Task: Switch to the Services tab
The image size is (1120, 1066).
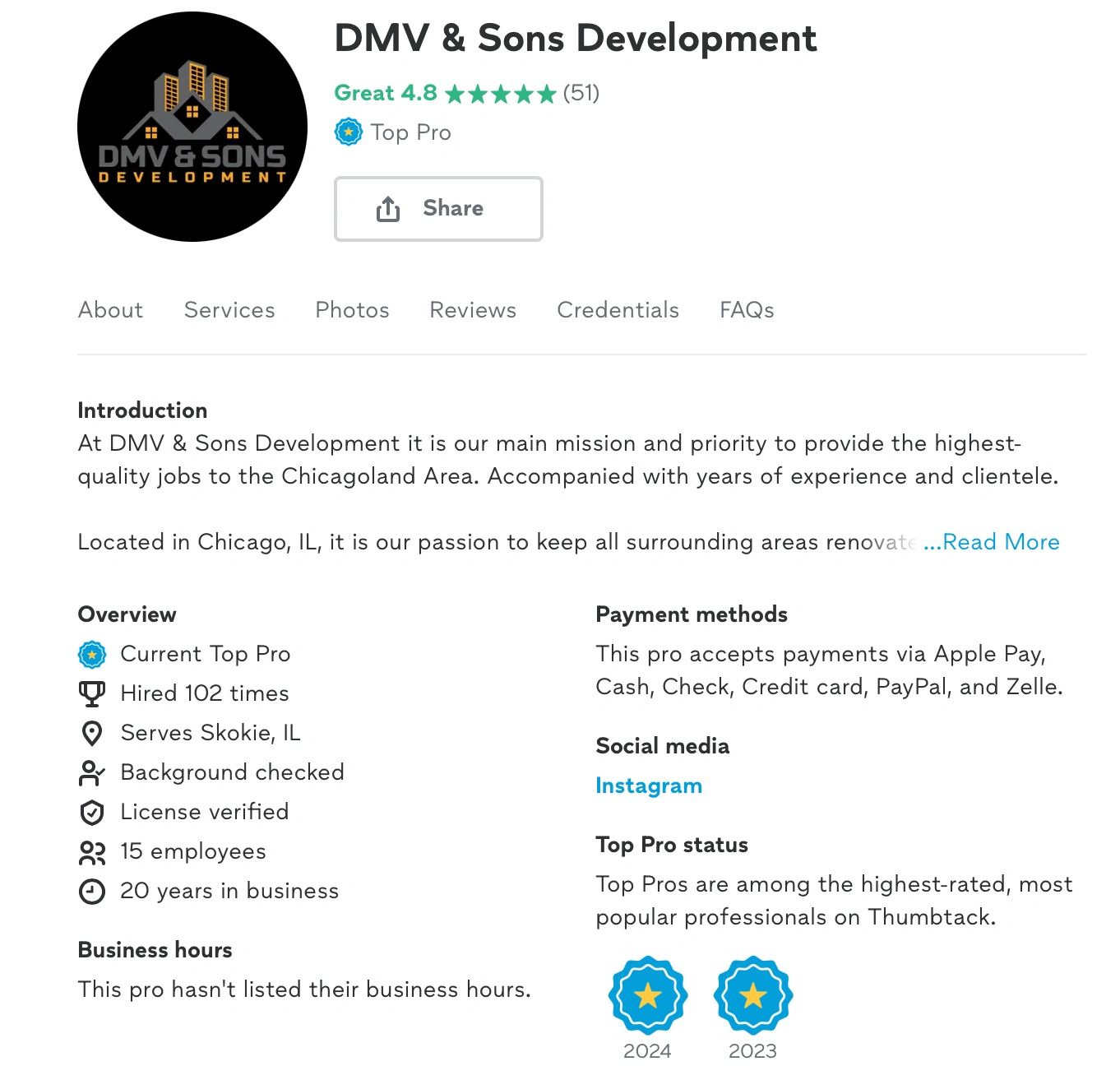Action: 229,310
